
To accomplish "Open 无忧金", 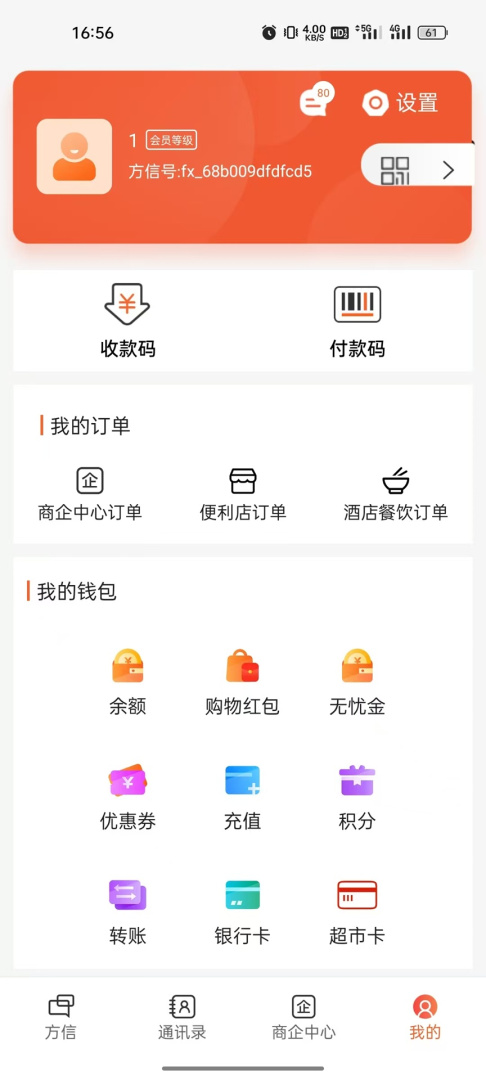I will pyautogui.click(x=357, y=682).
